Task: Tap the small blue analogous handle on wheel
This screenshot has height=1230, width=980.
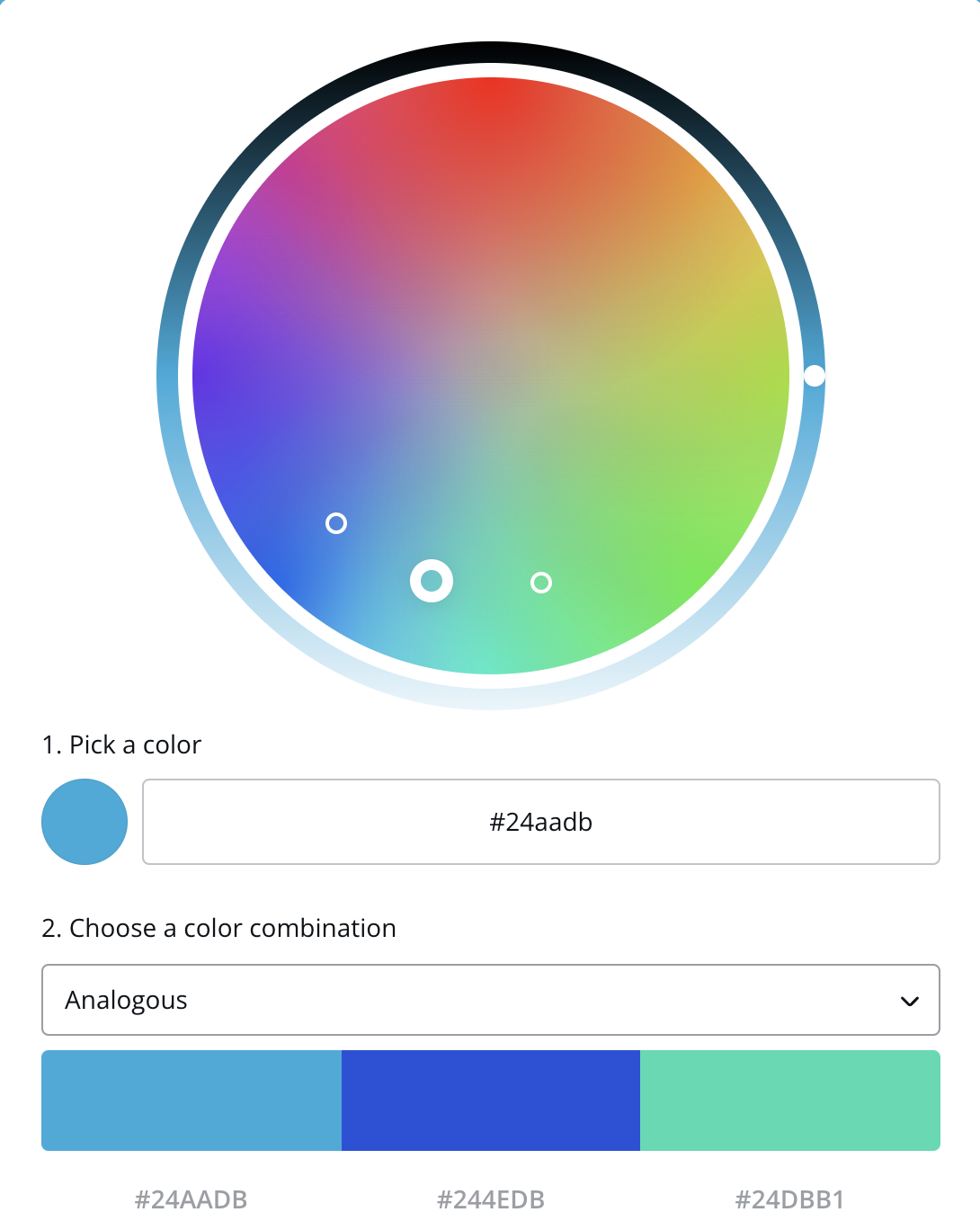Action: point(336,523)
